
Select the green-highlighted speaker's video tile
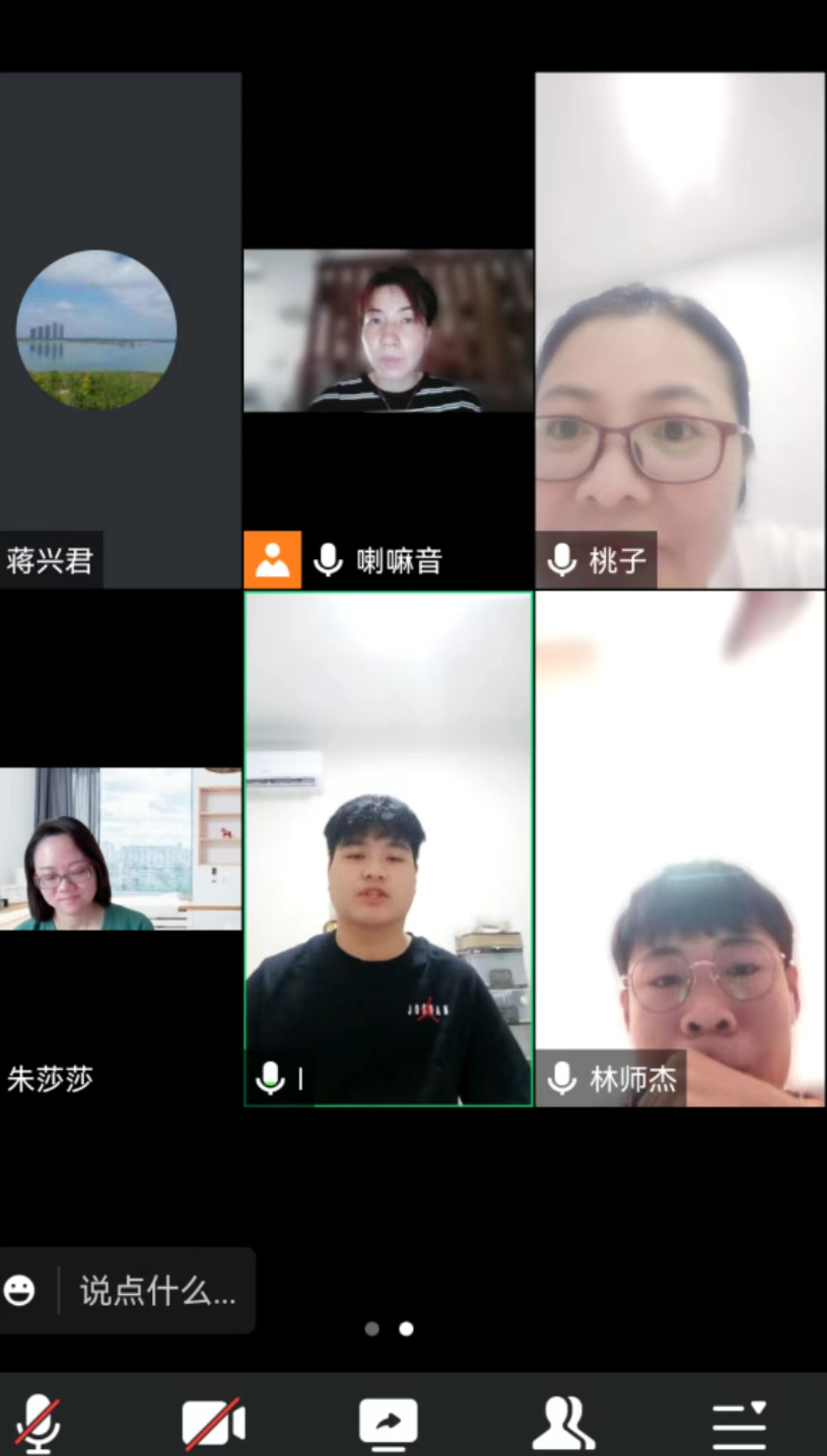click(389, 849)
